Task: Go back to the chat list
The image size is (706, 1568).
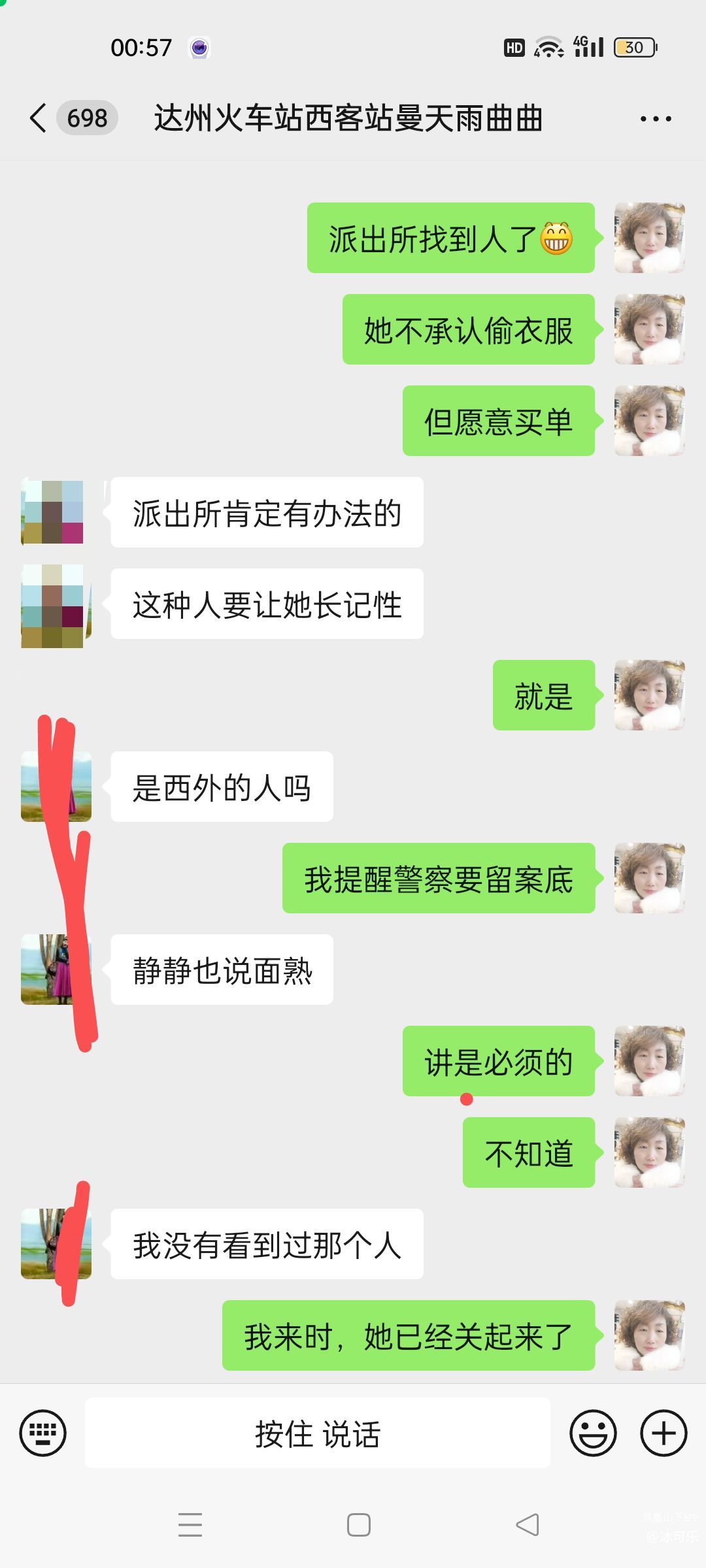Action: [39, 118]
